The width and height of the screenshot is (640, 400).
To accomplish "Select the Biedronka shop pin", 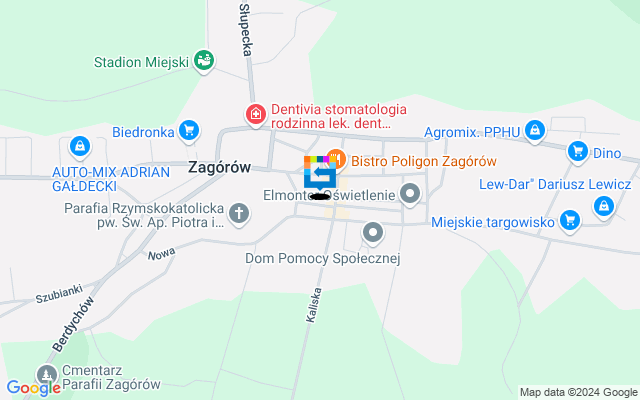I will (188, 130).
